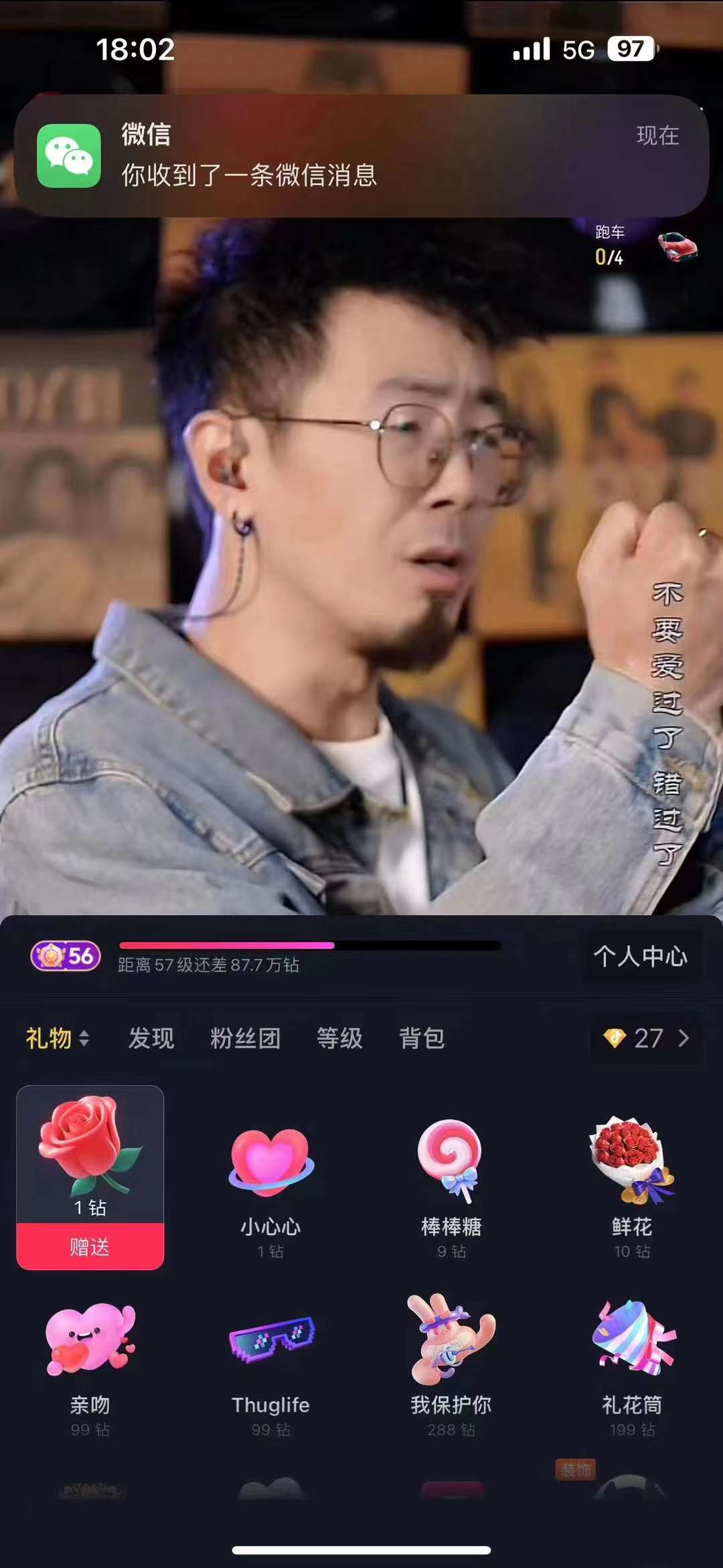Open the WeChat notification banner
Image resolution: width=723 pixels, height=1568 pixels.
pos(361,155)
